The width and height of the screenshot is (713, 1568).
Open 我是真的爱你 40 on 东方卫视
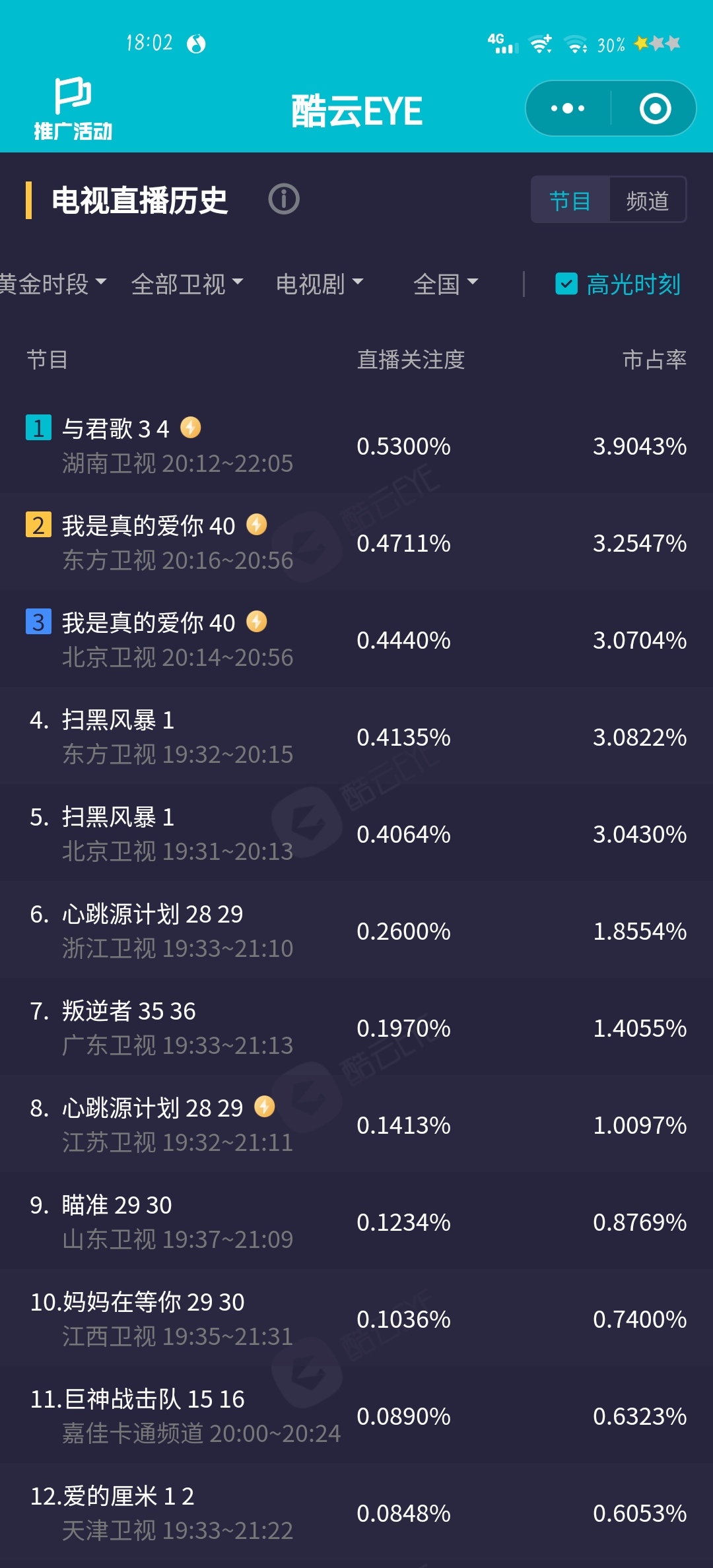coord(356,542)
